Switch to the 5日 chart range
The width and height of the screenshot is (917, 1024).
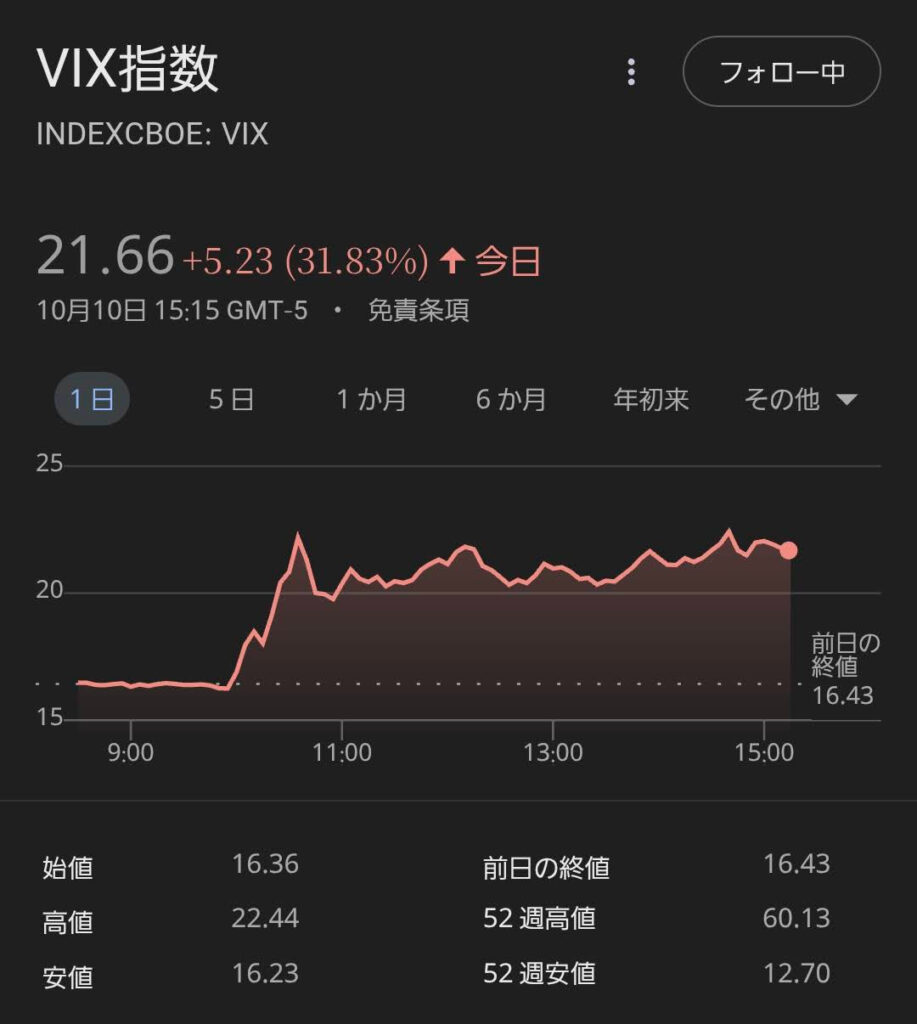pos(231,400)
